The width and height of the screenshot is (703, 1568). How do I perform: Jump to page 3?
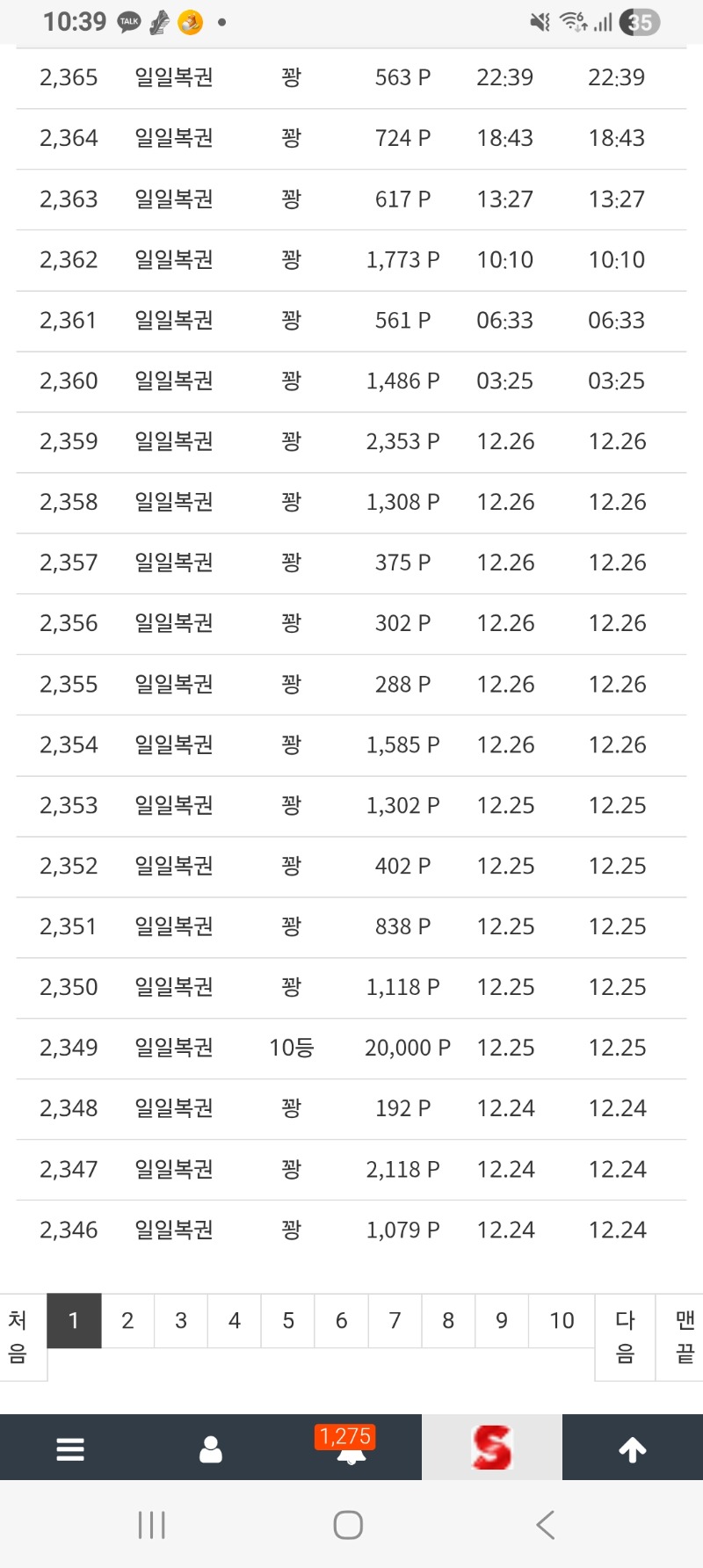point(181,1320)
